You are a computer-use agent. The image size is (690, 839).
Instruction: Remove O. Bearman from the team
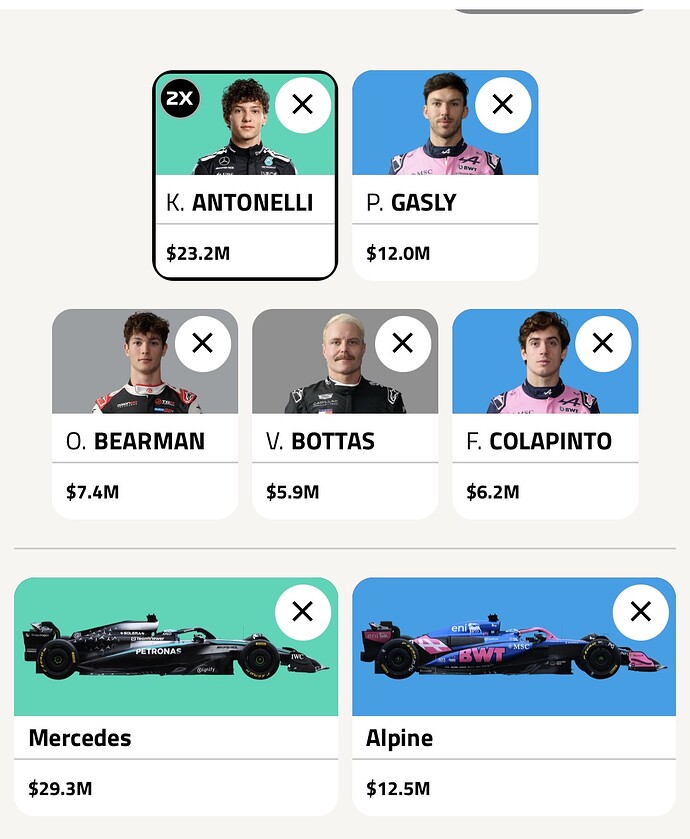[203, 343]
